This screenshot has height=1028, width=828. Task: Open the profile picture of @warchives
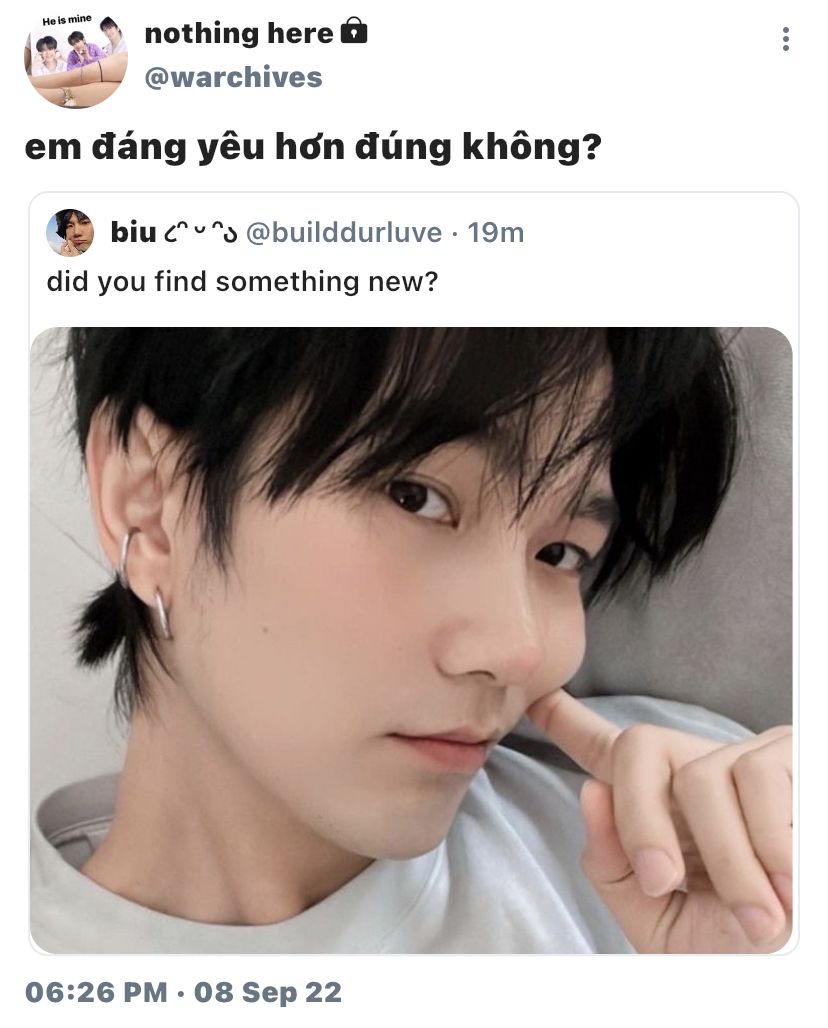[x=75, y=58]
